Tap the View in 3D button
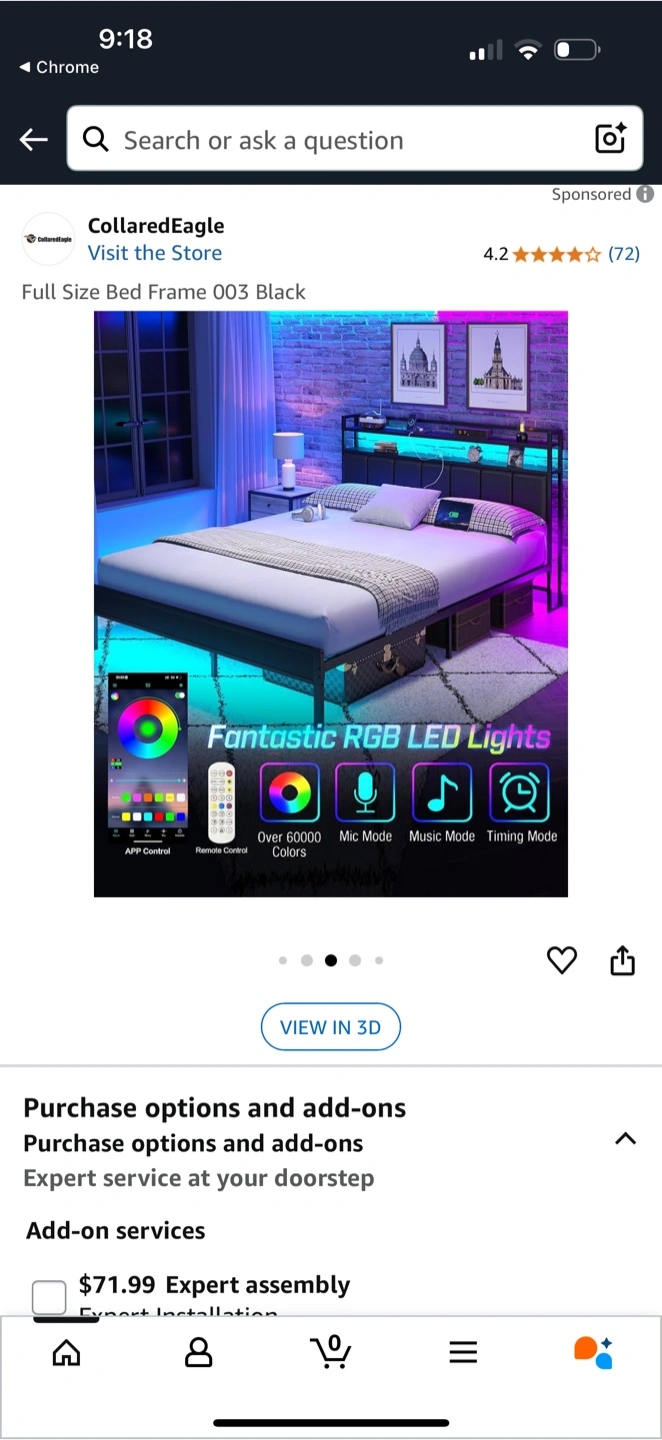Screen dimensions: 662x1440 coord(331,1027)
